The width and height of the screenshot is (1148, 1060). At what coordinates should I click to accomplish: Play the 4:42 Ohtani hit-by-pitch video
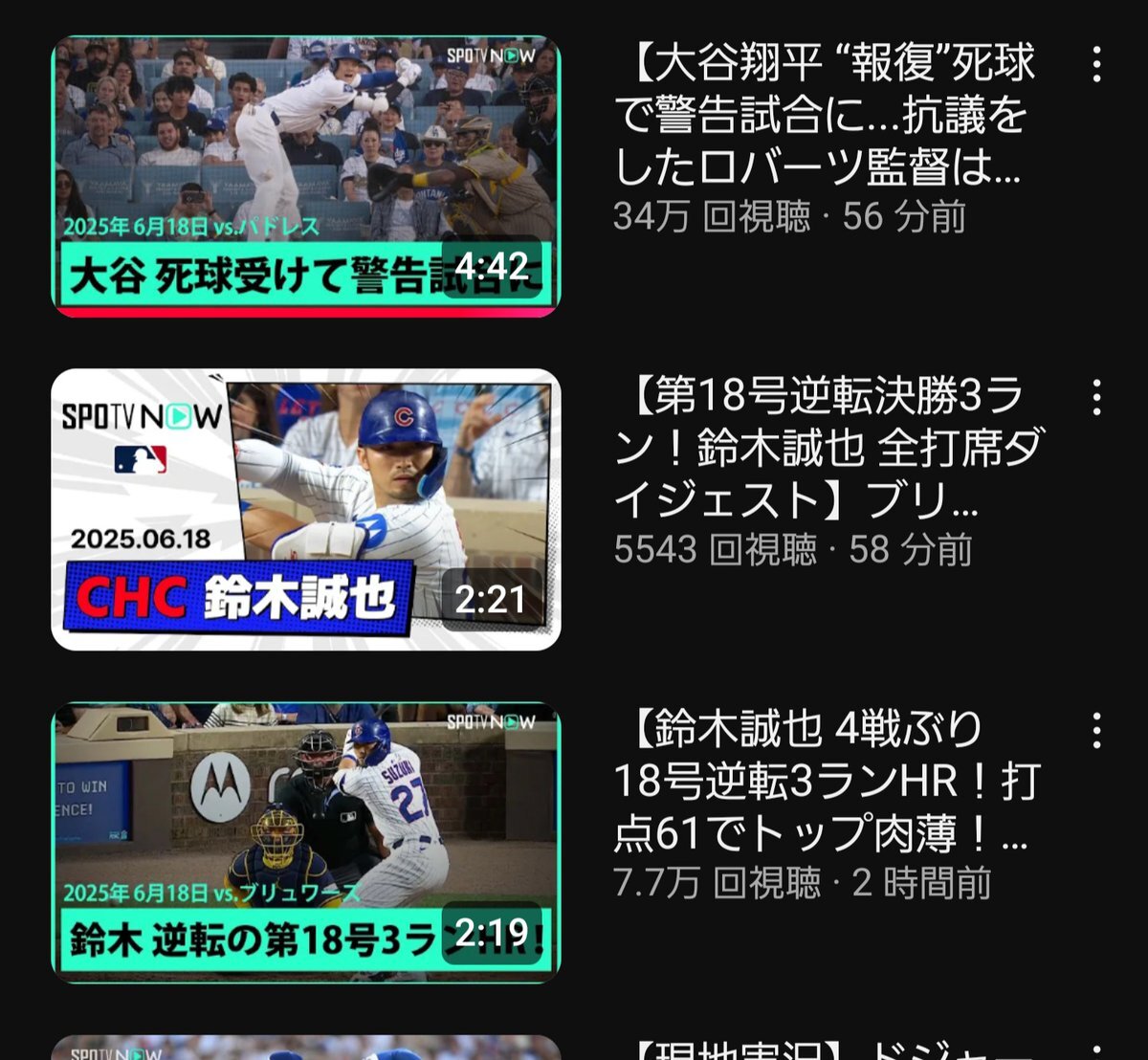pos(305,176)
